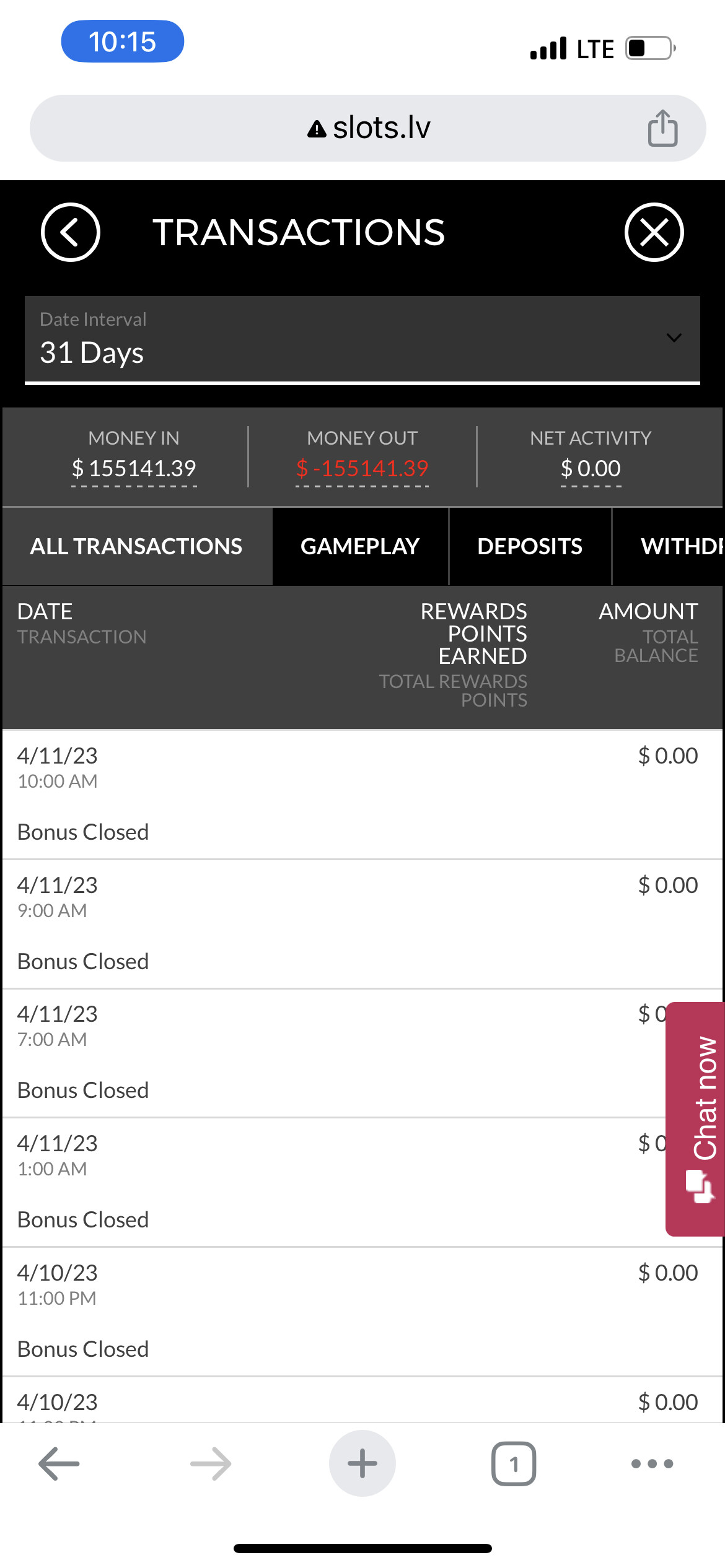Expand the Date Interval dropdown
This screenshot has width=725, height=1568.
point(362,340)
